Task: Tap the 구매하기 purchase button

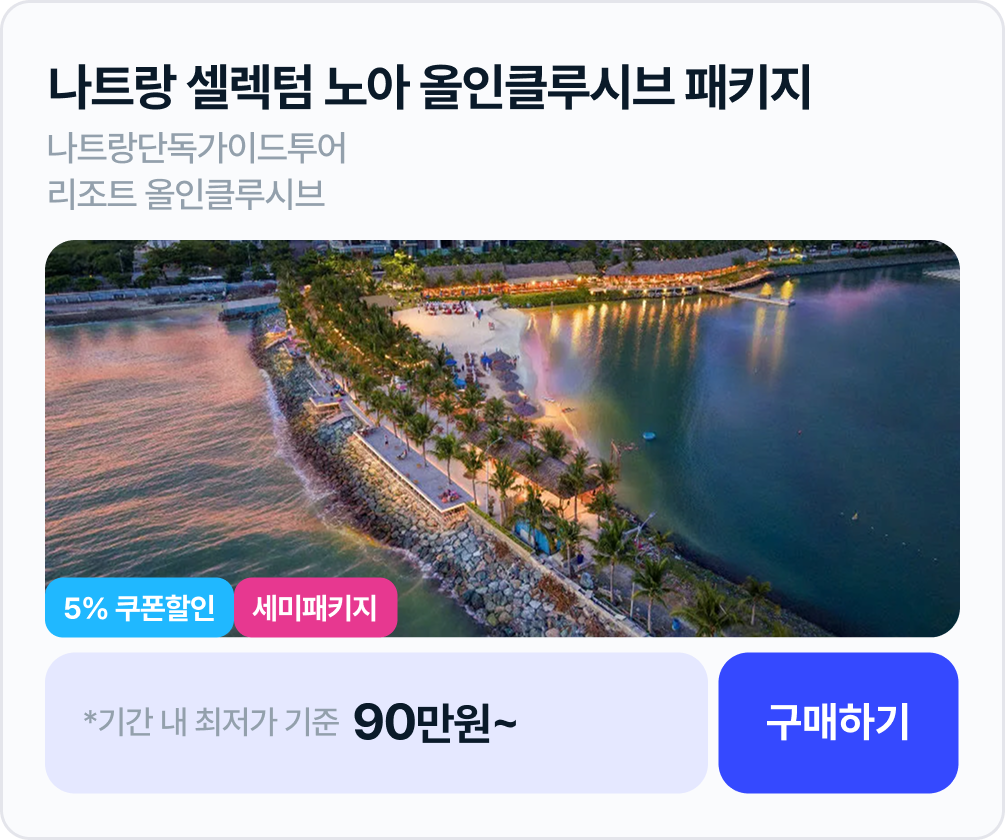Action: tap(838, 722)
